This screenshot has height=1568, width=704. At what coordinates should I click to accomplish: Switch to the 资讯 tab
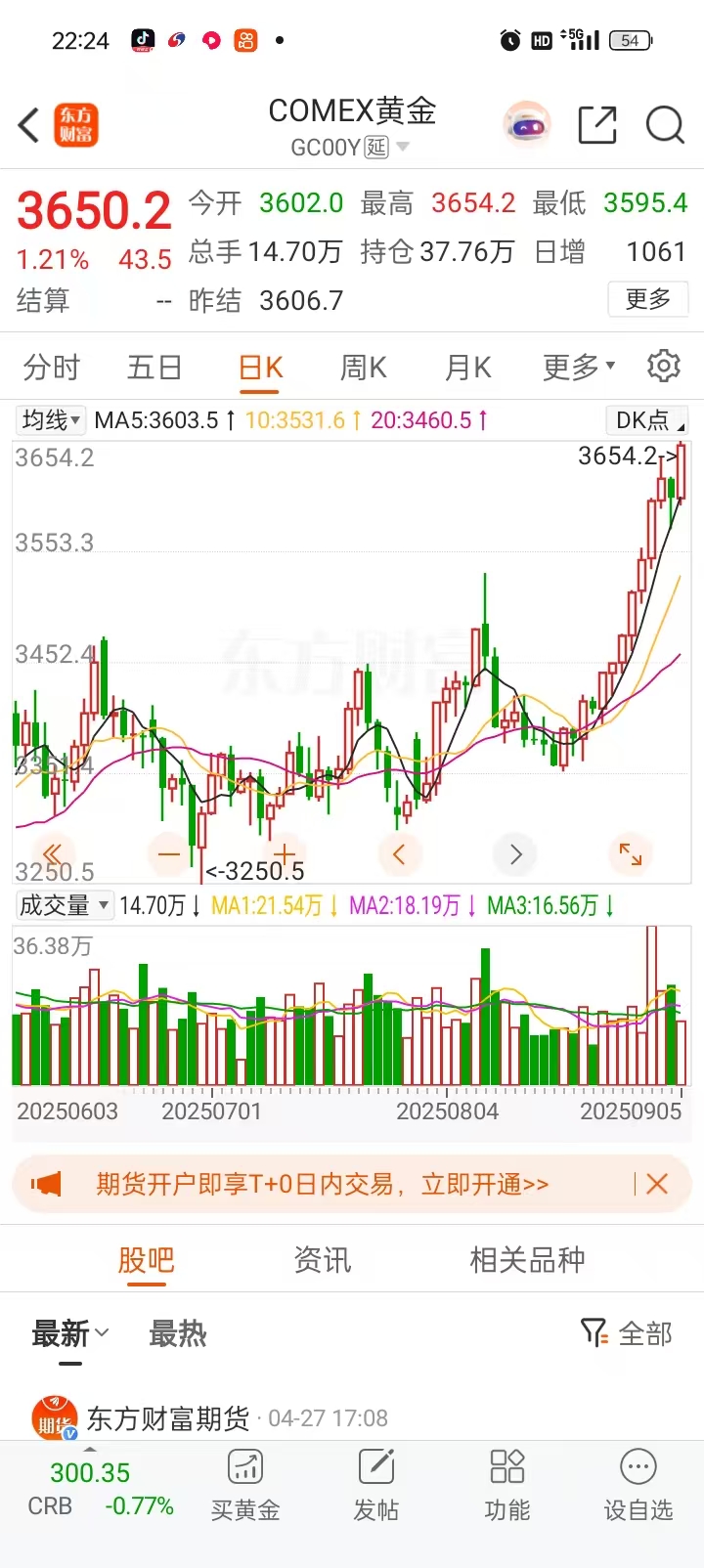[322, 1260]
